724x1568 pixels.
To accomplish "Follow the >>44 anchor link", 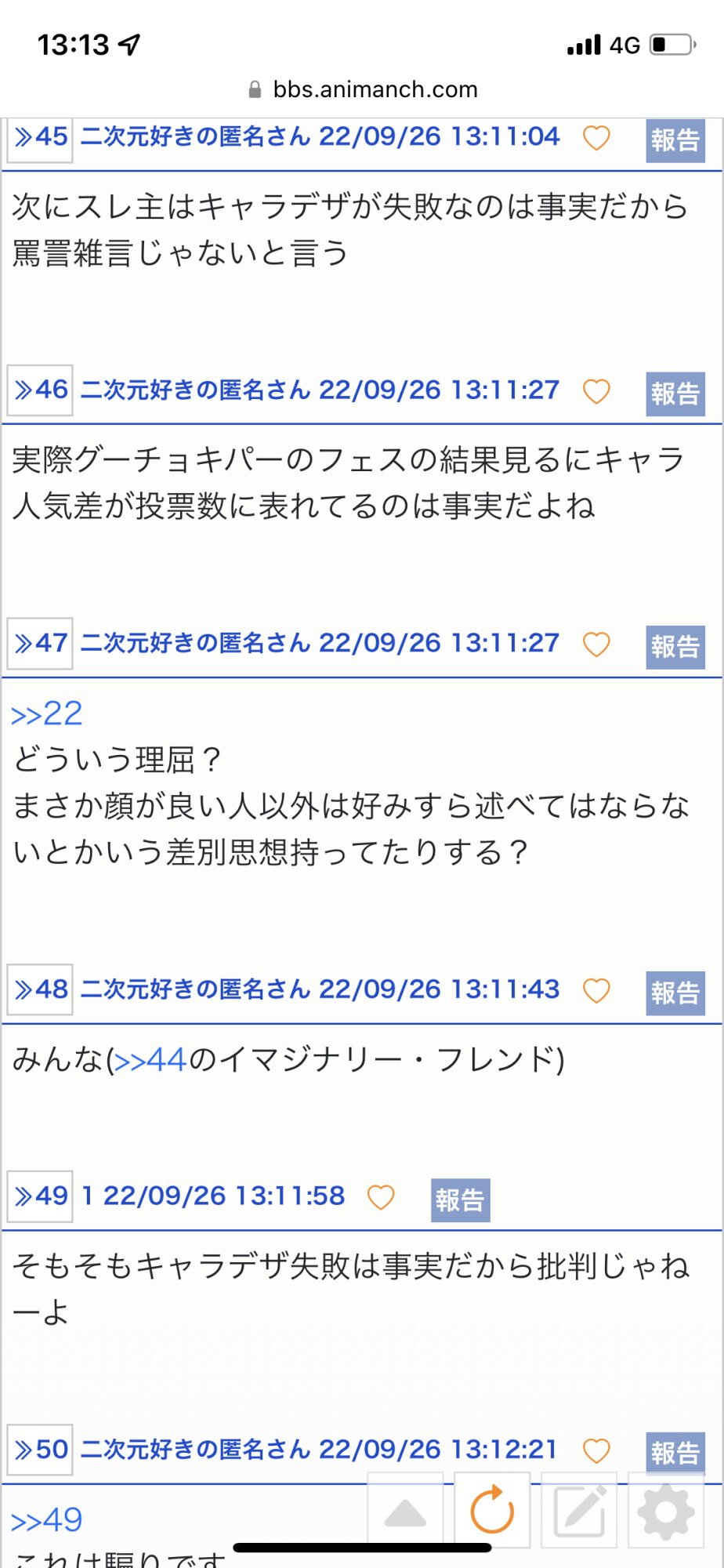I will (150, 1060).
